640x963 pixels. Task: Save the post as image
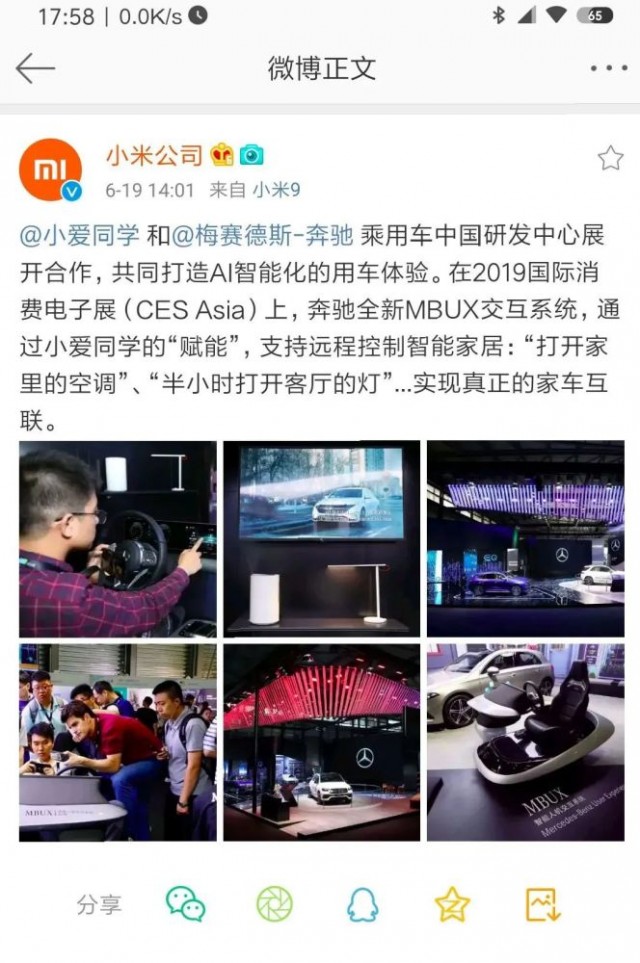click(542, 904)
